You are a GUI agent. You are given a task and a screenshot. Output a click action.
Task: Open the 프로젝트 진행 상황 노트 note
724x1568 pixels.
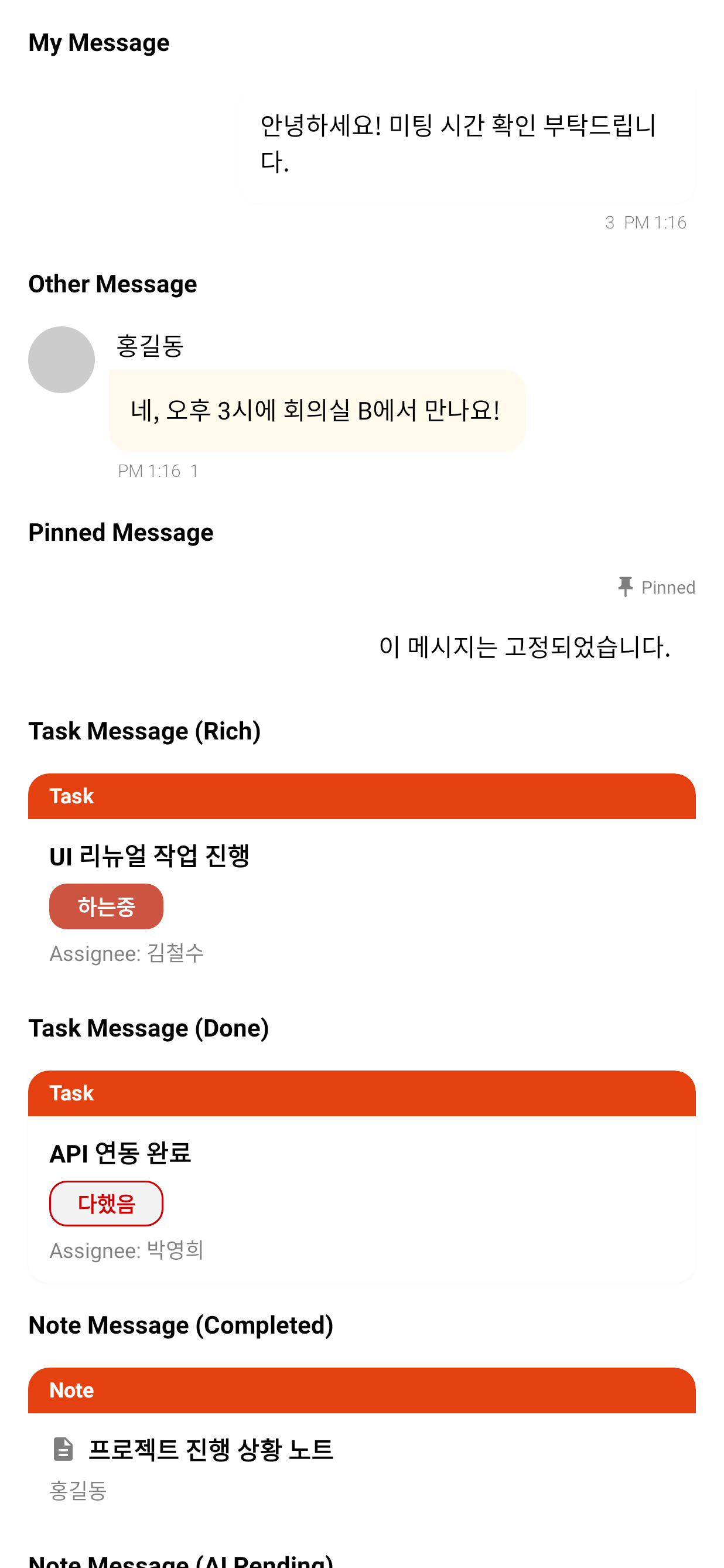(210, 1449)
